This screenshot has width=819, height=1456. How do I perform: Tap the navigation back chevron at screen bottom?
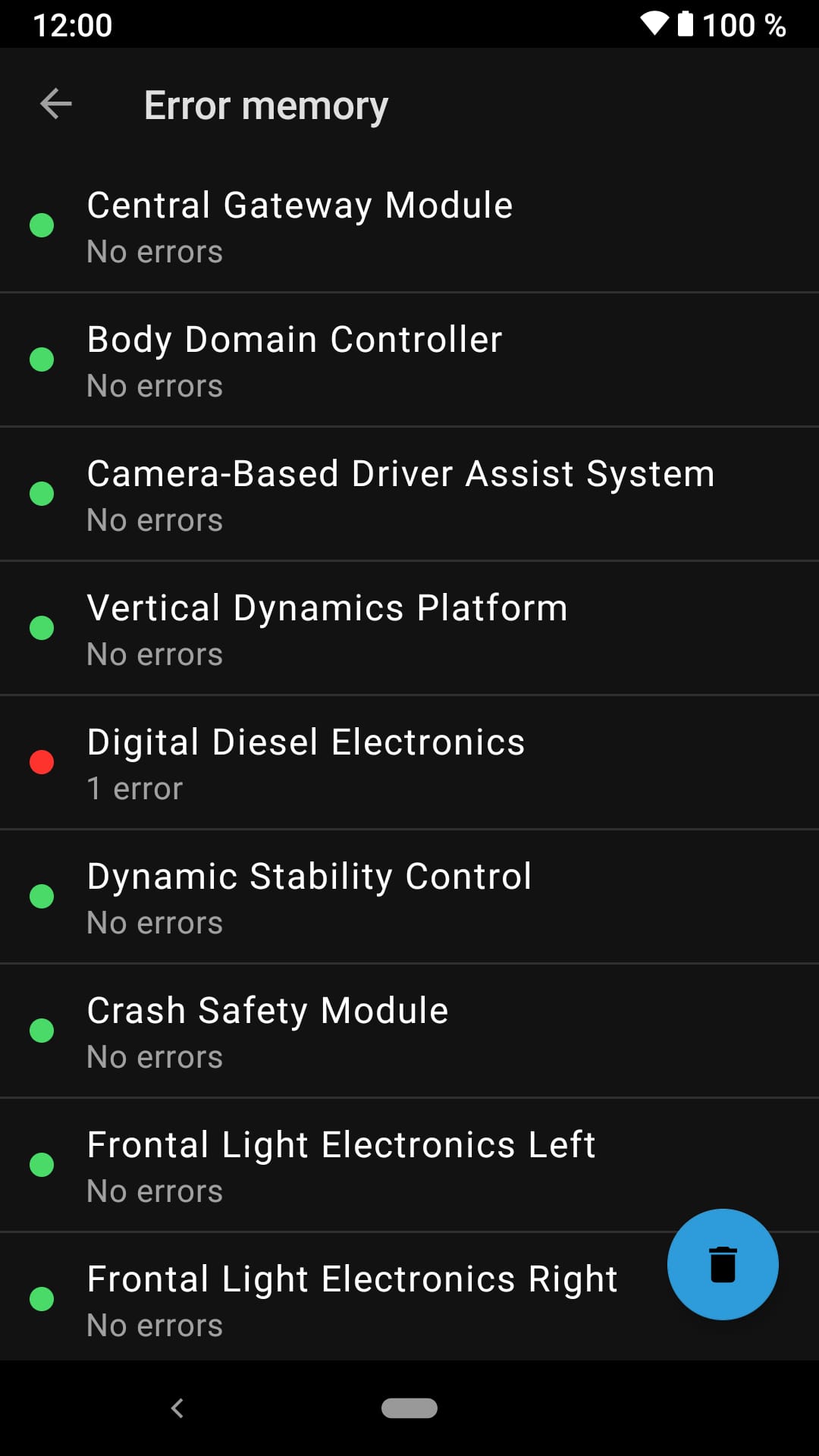click(x=178, y=1409)
